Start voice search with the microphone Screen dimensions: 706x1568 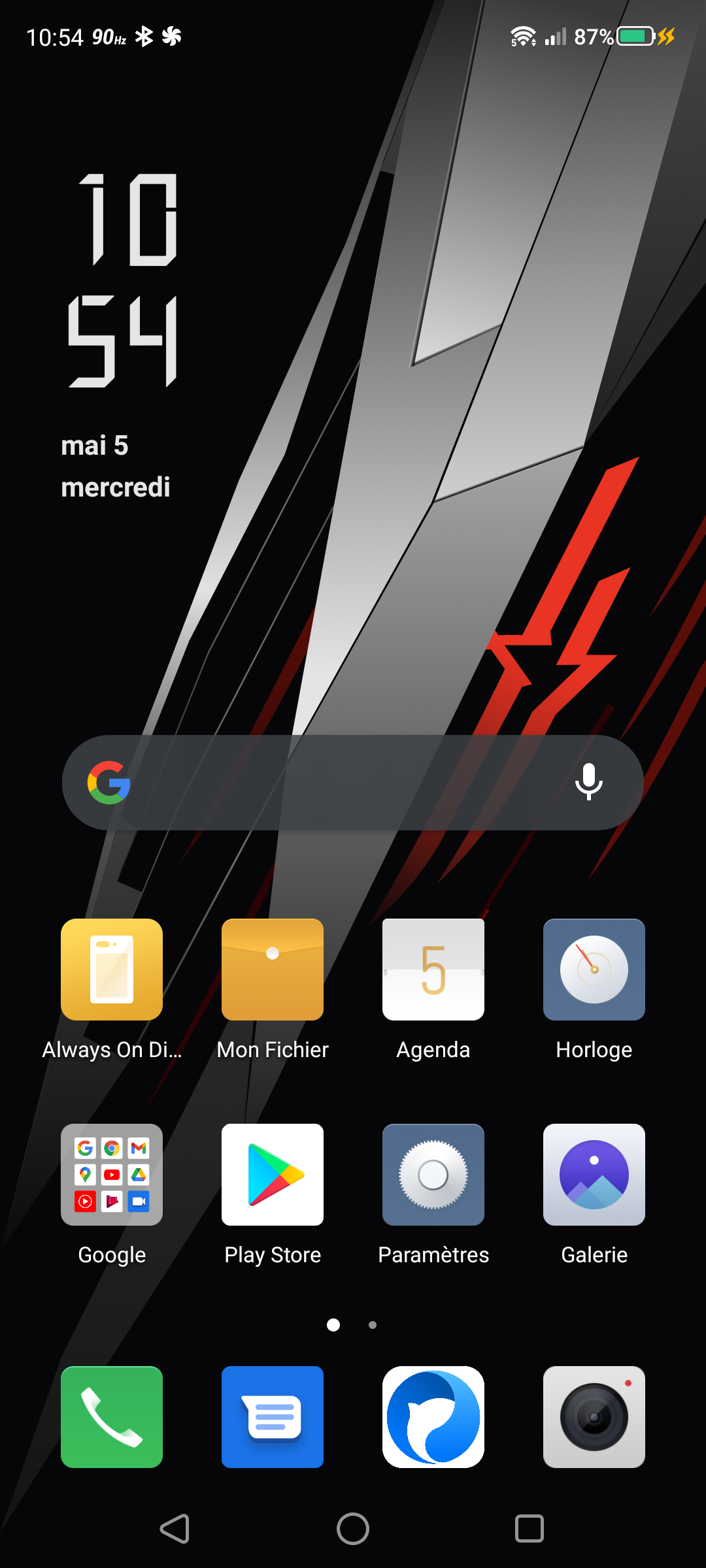(588, 781)
